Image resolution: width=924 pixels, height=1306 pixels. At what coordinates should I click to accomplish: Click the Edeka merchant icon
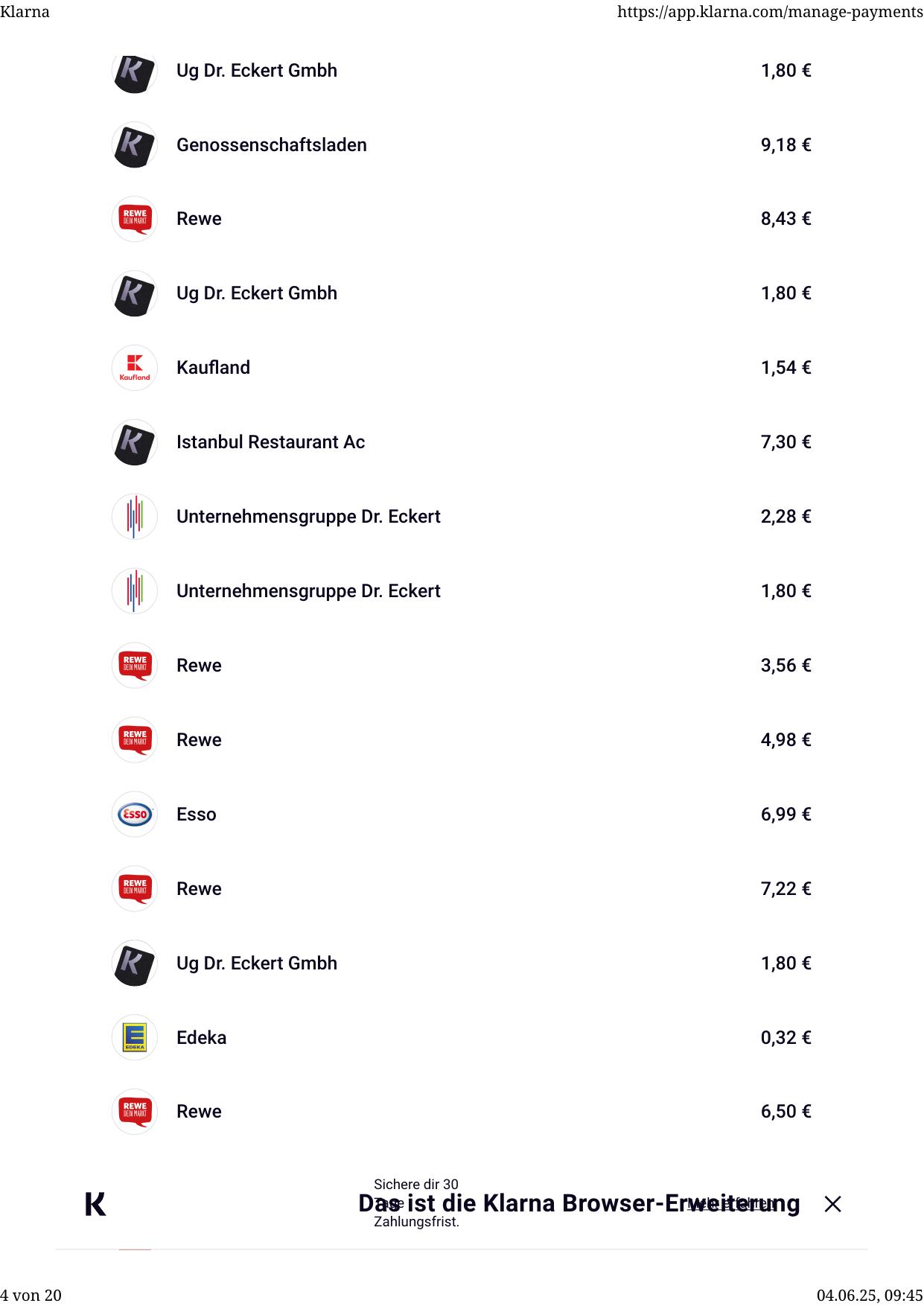click(135, 1036)
